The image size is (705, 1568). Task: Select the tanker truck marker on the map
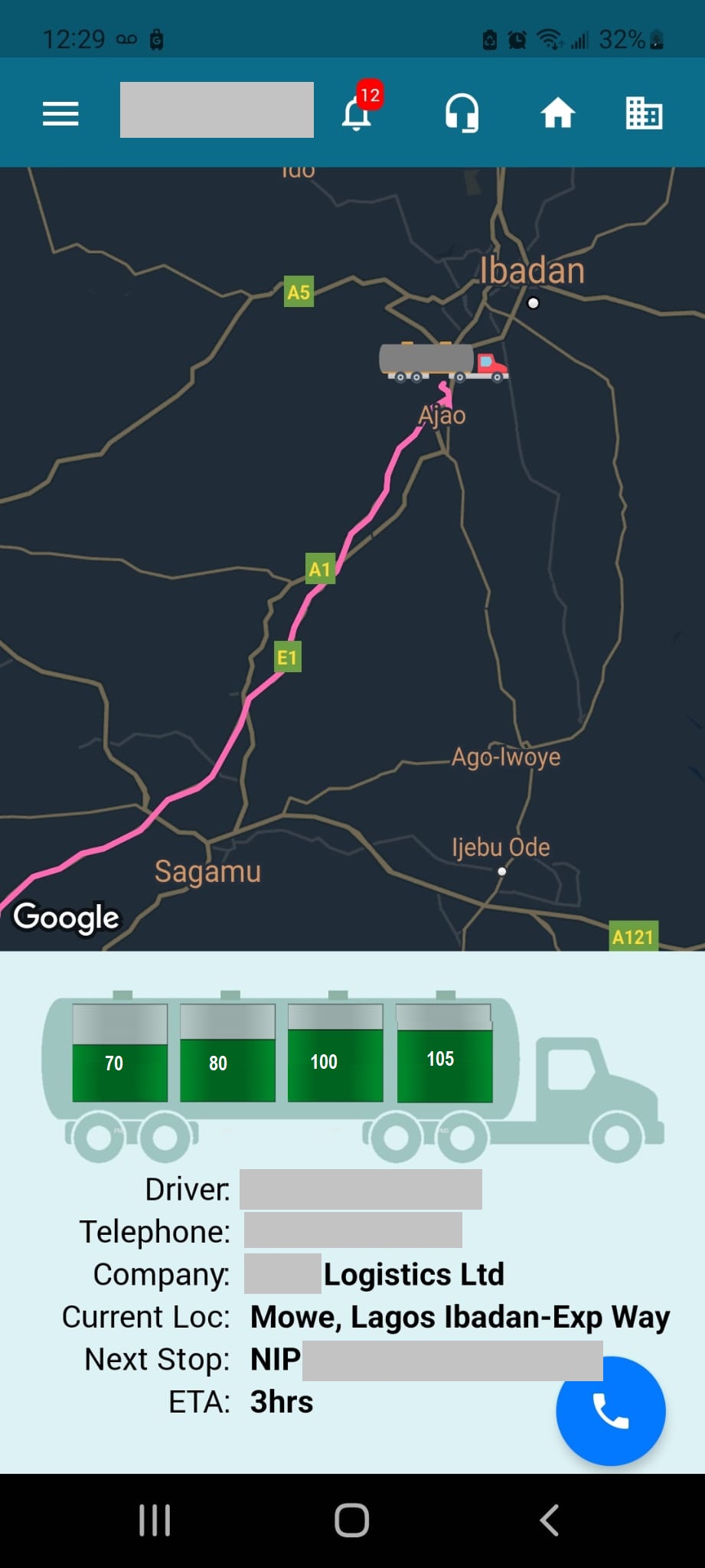tap(443, 361)
